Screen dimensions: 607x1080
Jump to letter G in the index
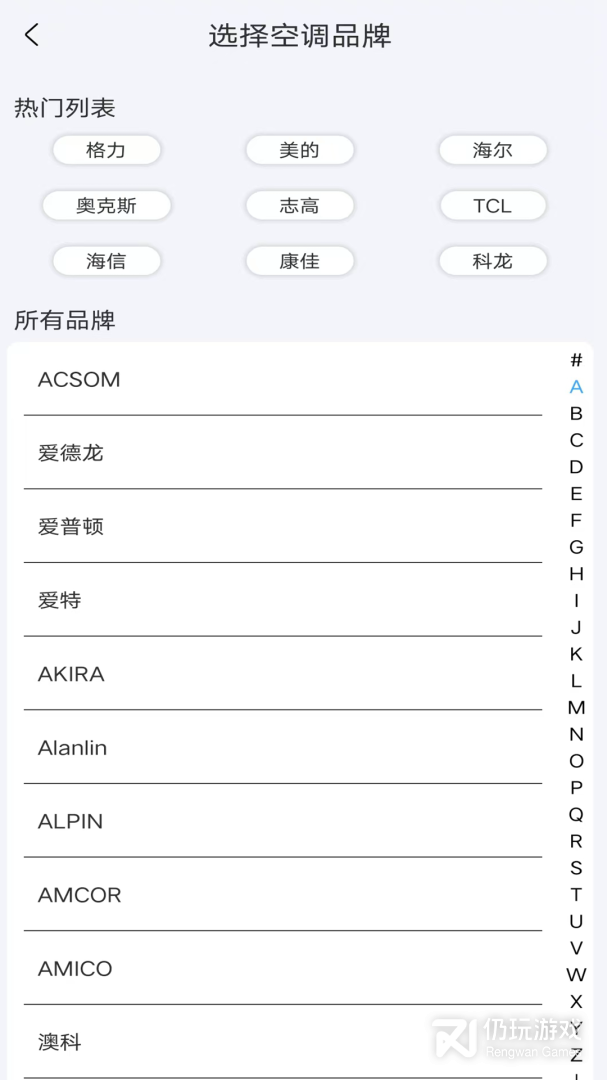(x=576, y=547)
